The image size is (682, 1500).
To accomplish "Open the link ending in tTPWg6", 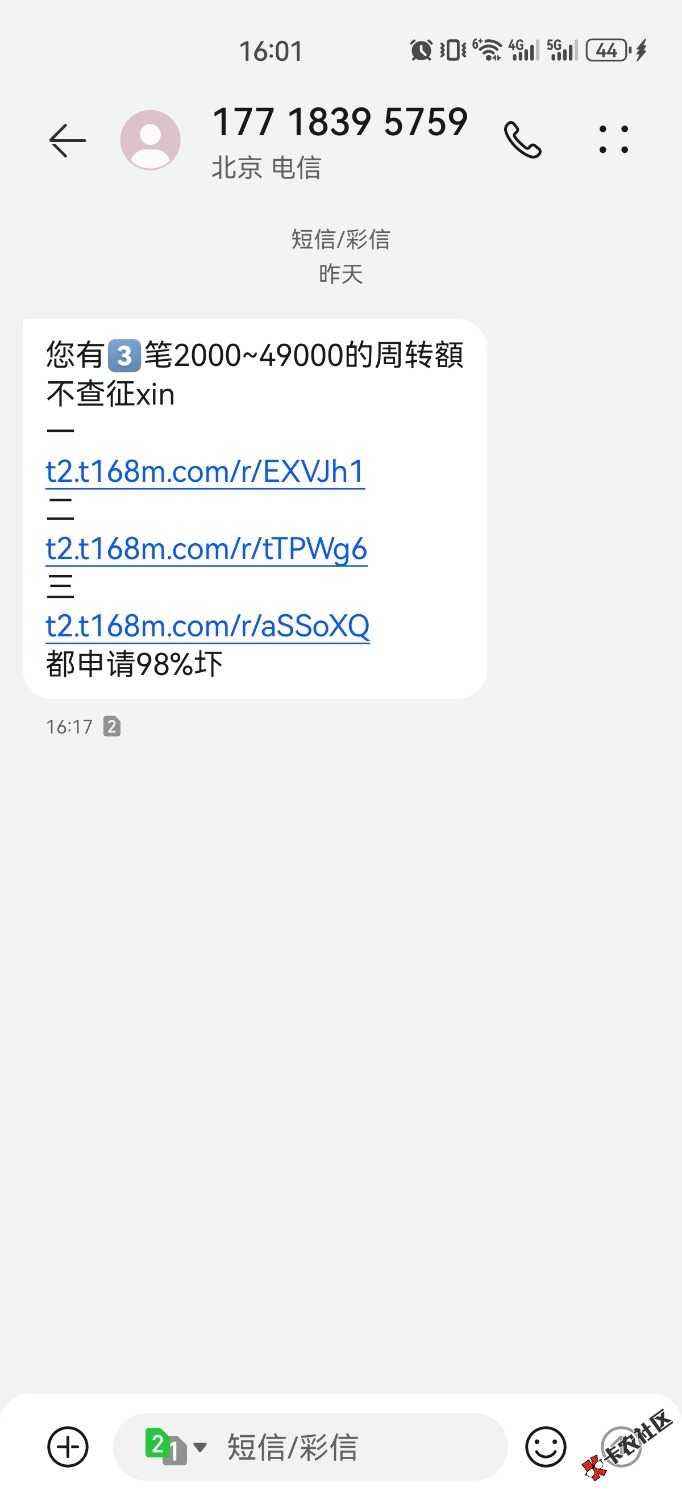I will [x=206, y=549].
